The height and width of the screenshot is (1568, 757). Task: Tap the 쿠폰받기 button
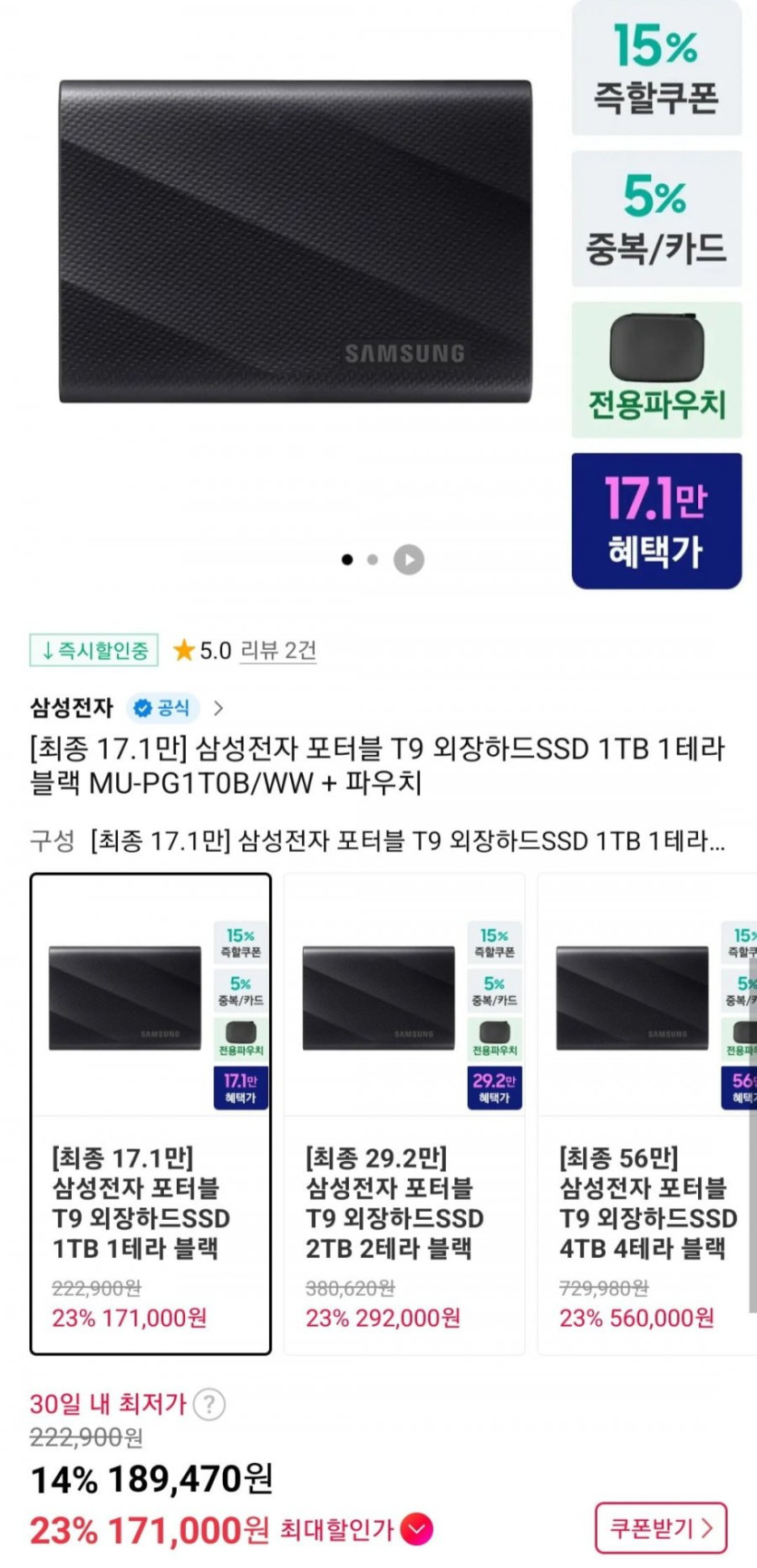tap(661, 1528)
